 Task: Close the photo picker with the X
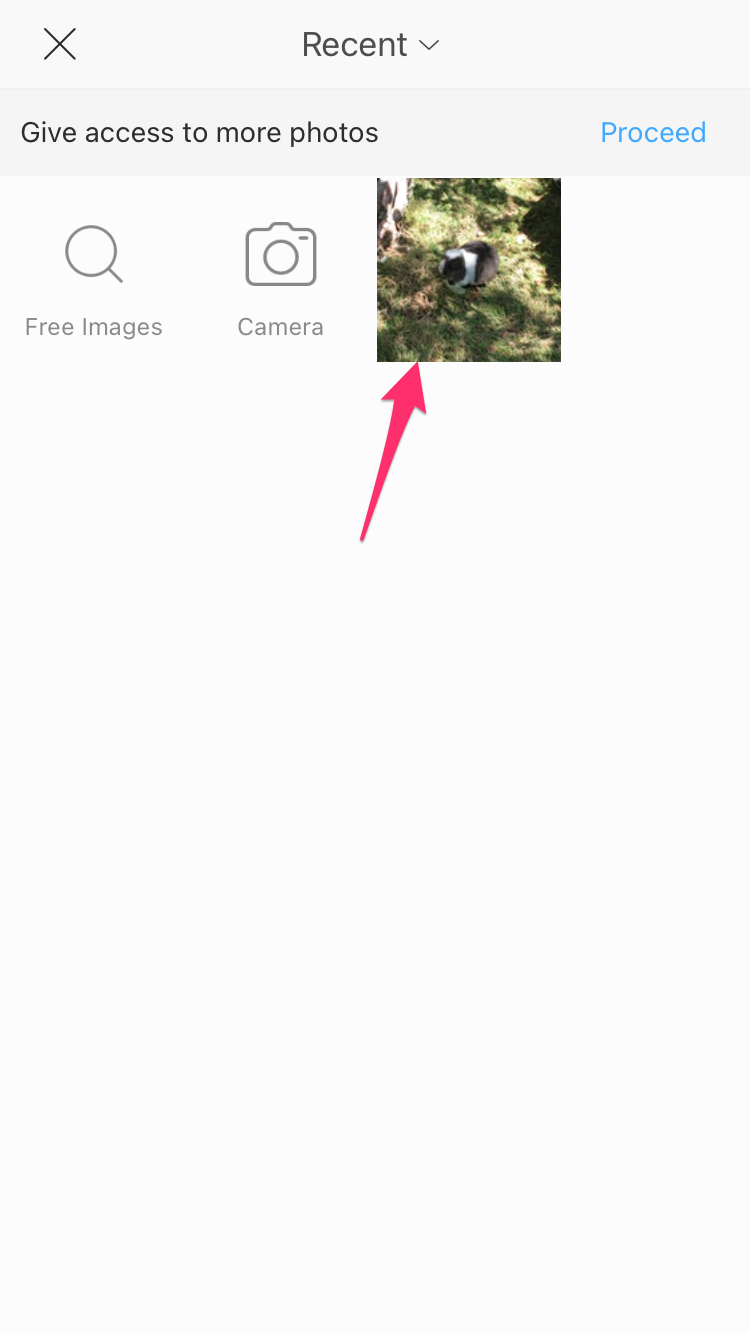coord(60,44)
